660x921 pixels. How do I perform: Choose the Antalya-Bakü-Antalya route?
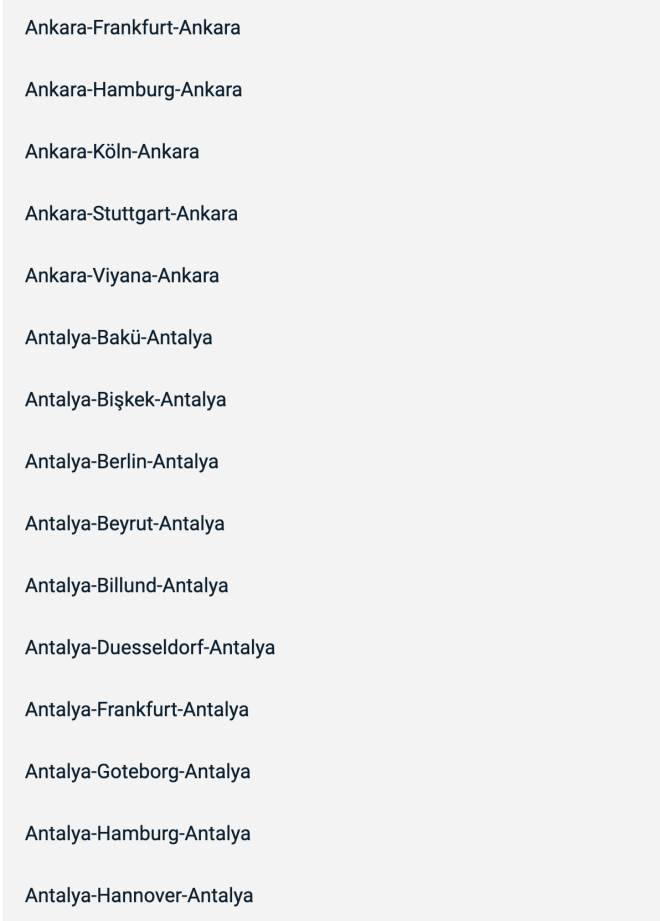pos(119,338)
